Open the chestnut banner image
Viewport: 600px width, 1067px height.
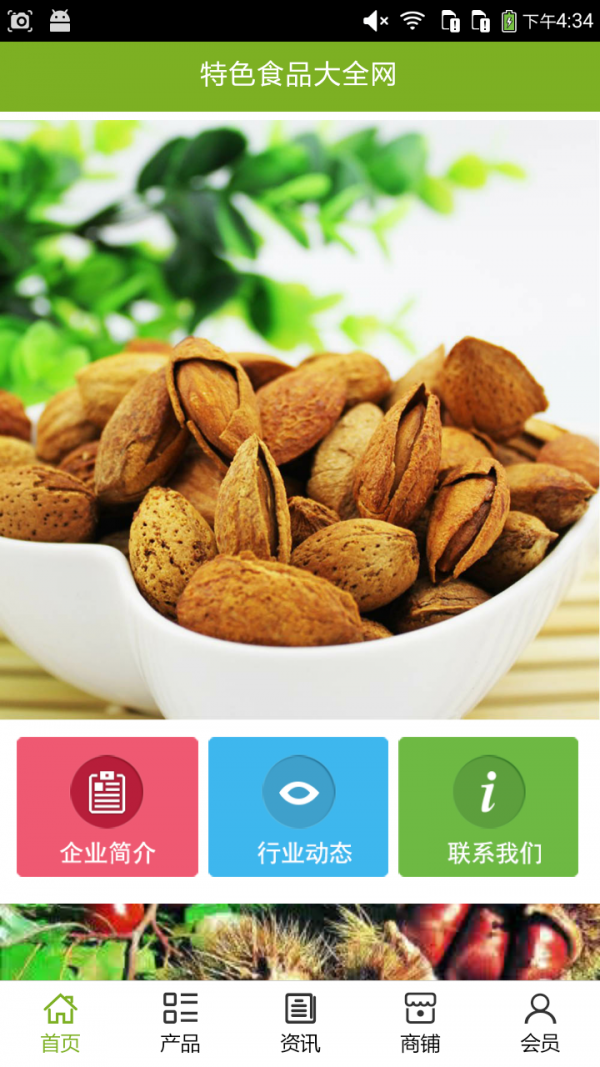pos(300,941)
